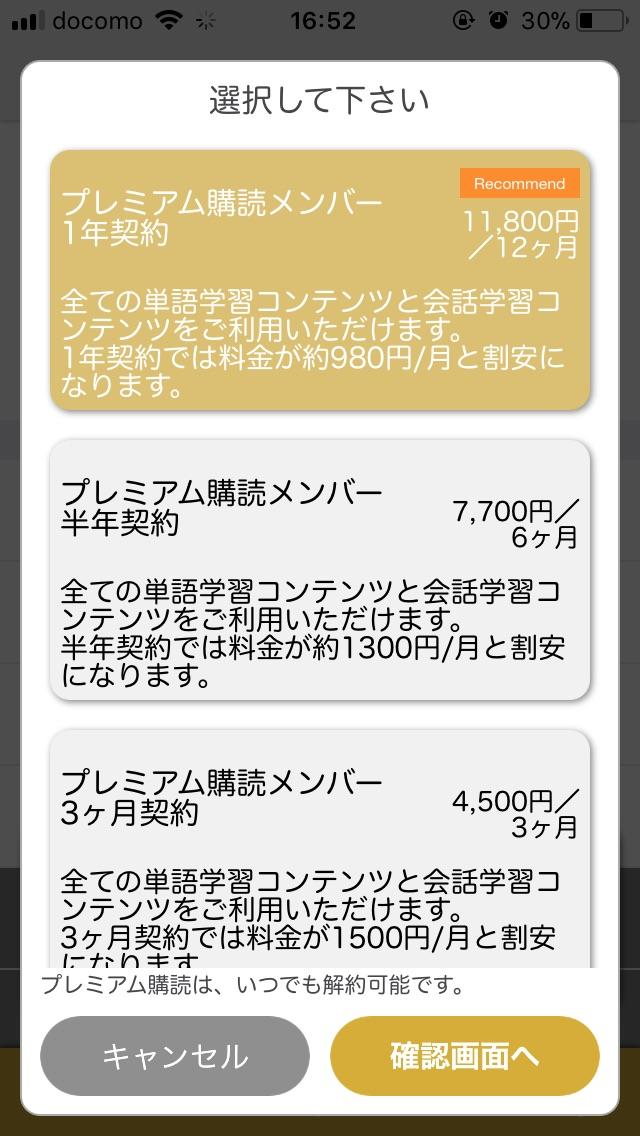Proceed with 確認画面へ button
Screen dimensions: 640x1136
(465, 1056)
